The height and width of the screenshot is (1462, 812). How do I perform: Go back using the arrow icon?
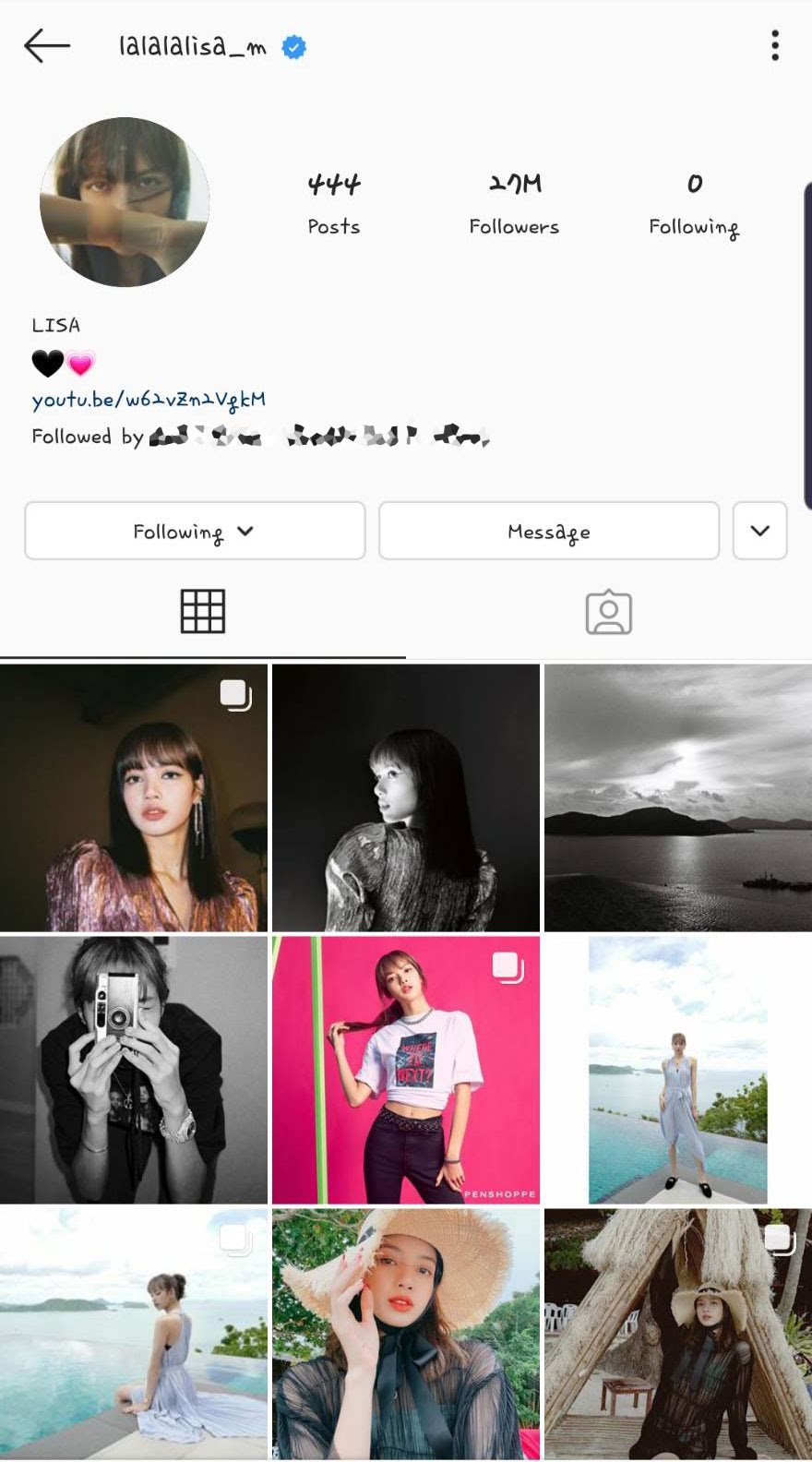[x=46, y=45]
